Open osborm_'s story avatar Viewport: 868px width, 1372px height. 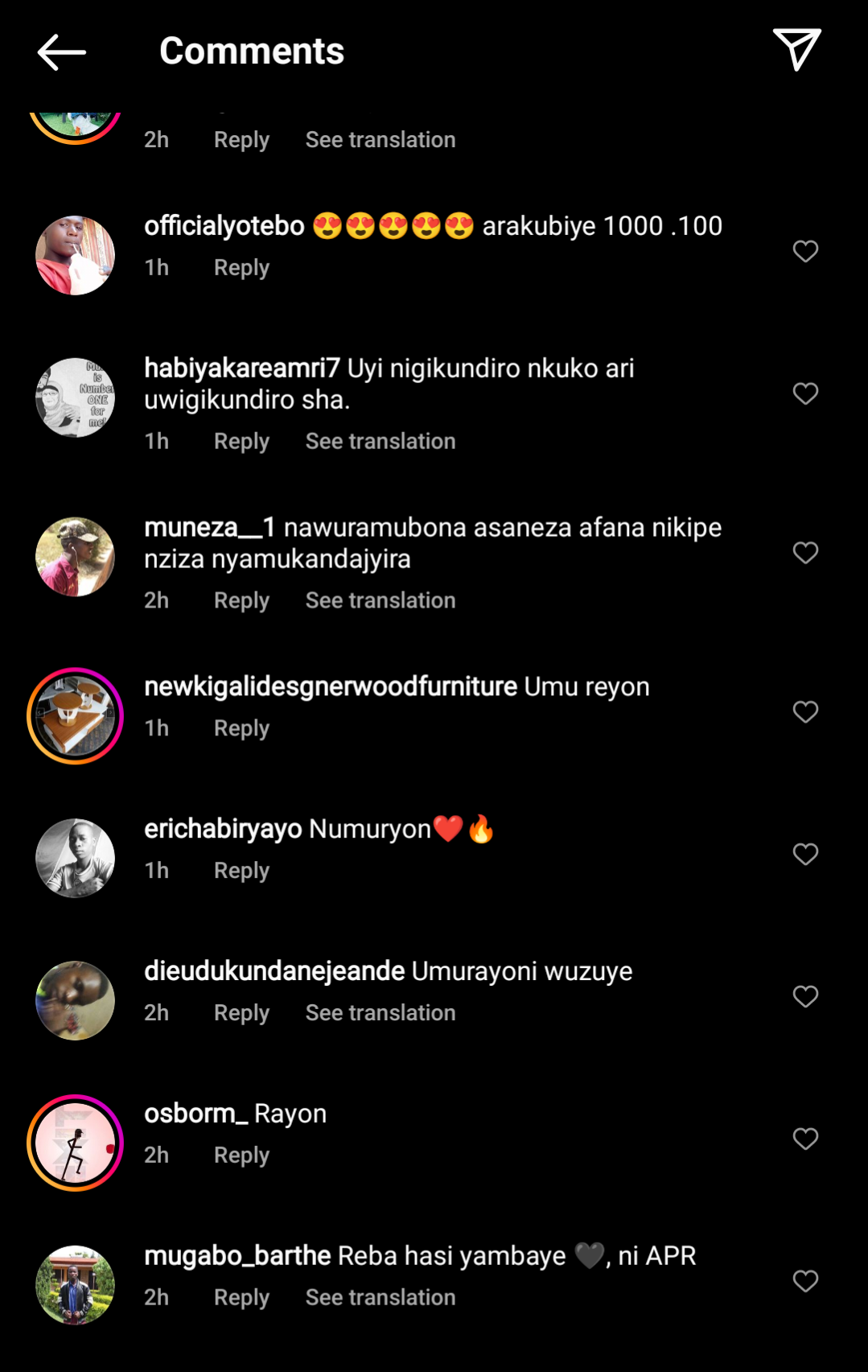[x=75, y=1143]
